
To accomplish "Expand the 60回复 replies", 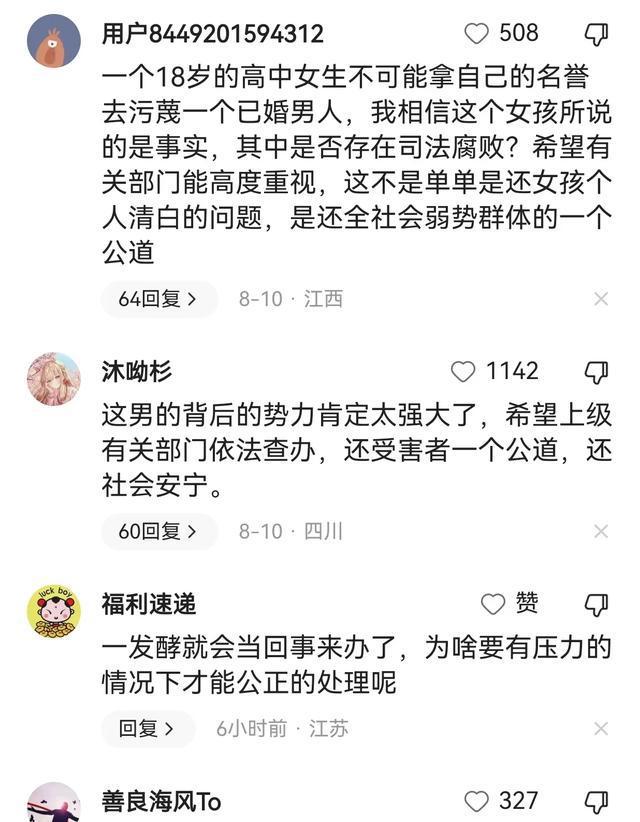I will coord(158,531).
